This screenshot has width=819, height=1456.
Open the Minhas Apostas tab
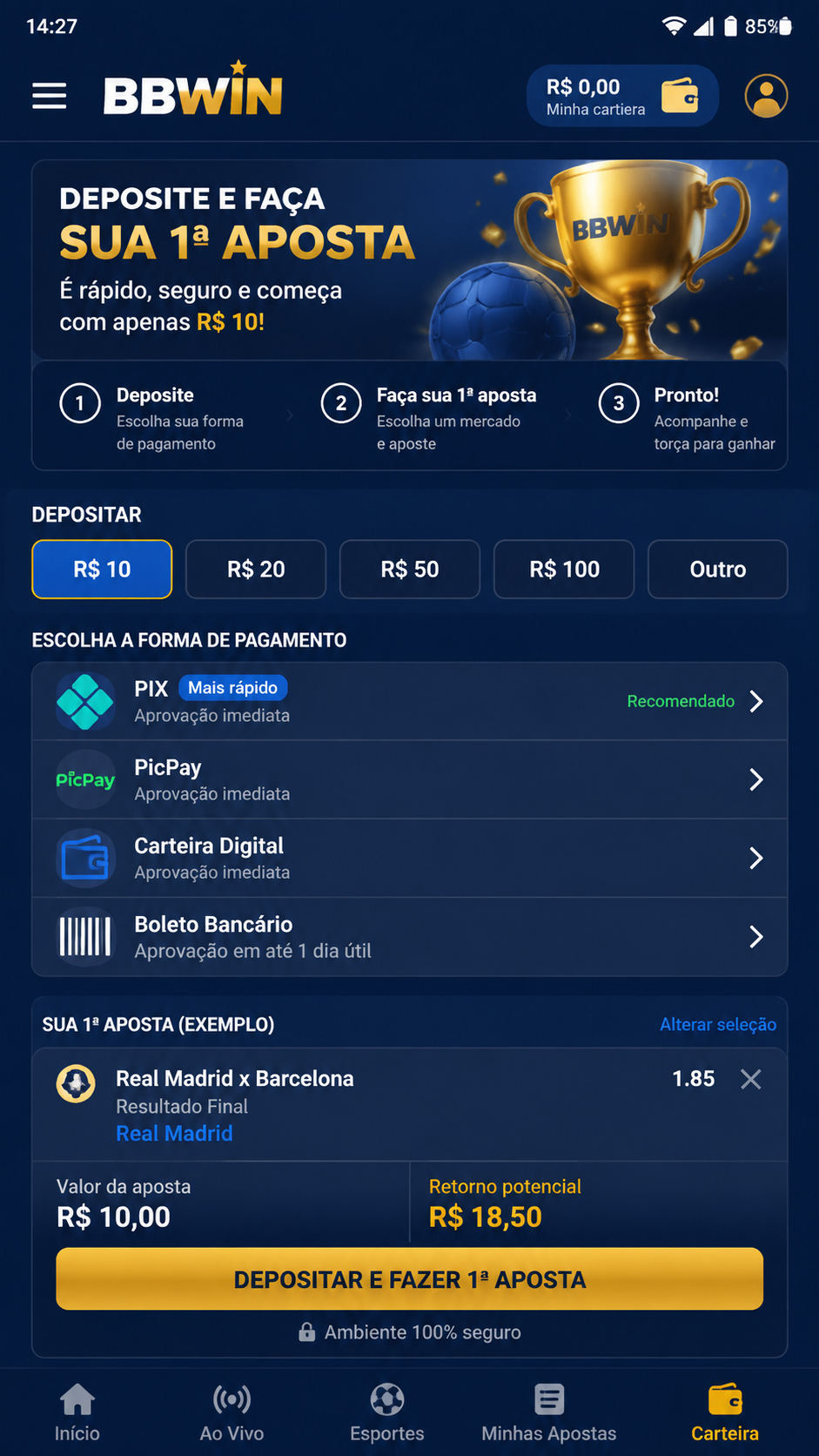click(549, 1412)
